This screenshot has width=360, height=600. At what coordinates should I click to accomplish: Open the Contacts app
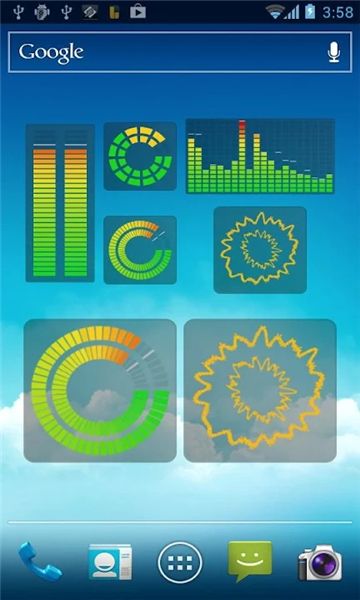point(110,562)
